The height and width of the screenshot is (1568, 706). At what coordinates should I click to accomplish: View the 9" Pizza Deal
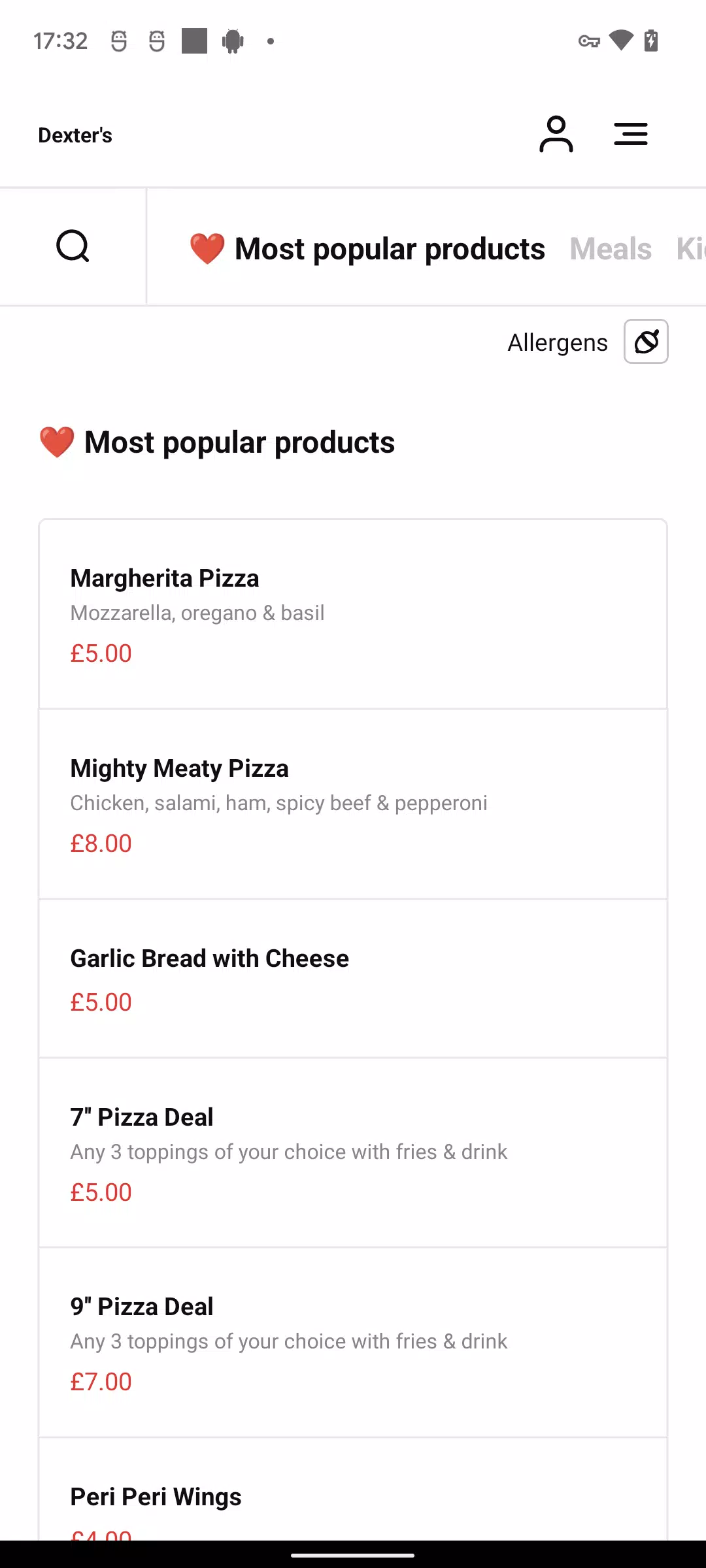pyautogui.click(x=353, y=1343)
